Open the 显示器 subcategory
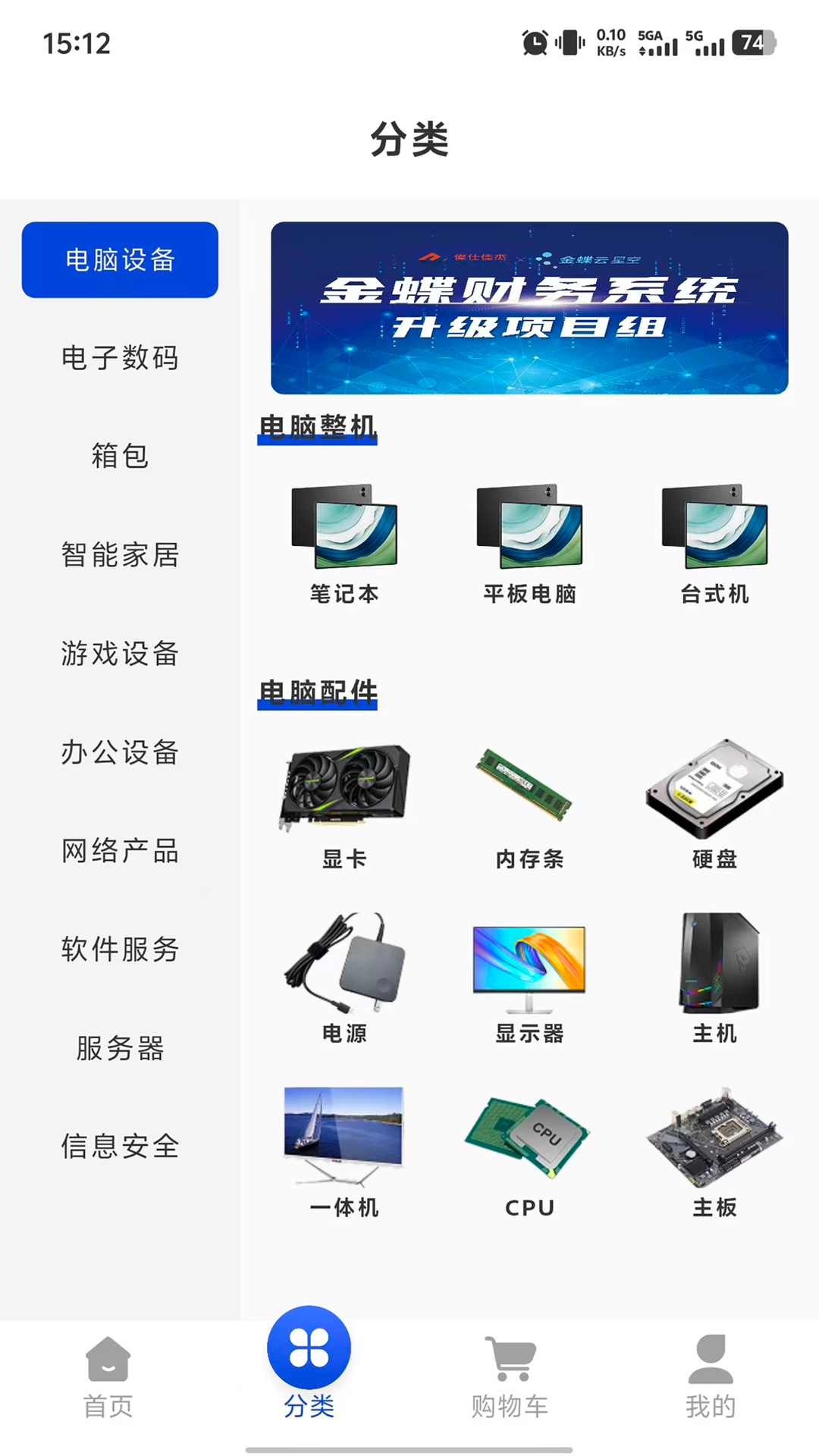819x1456 pixels. pyautogui.click(x=529, y=980)
